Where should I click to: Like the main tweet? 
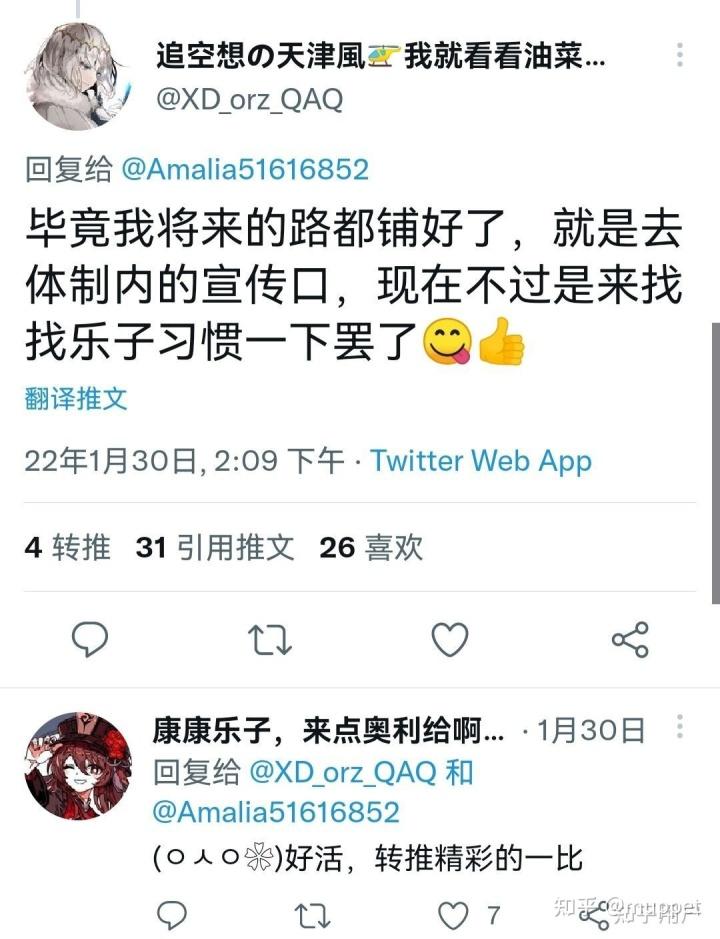[449, 639]
